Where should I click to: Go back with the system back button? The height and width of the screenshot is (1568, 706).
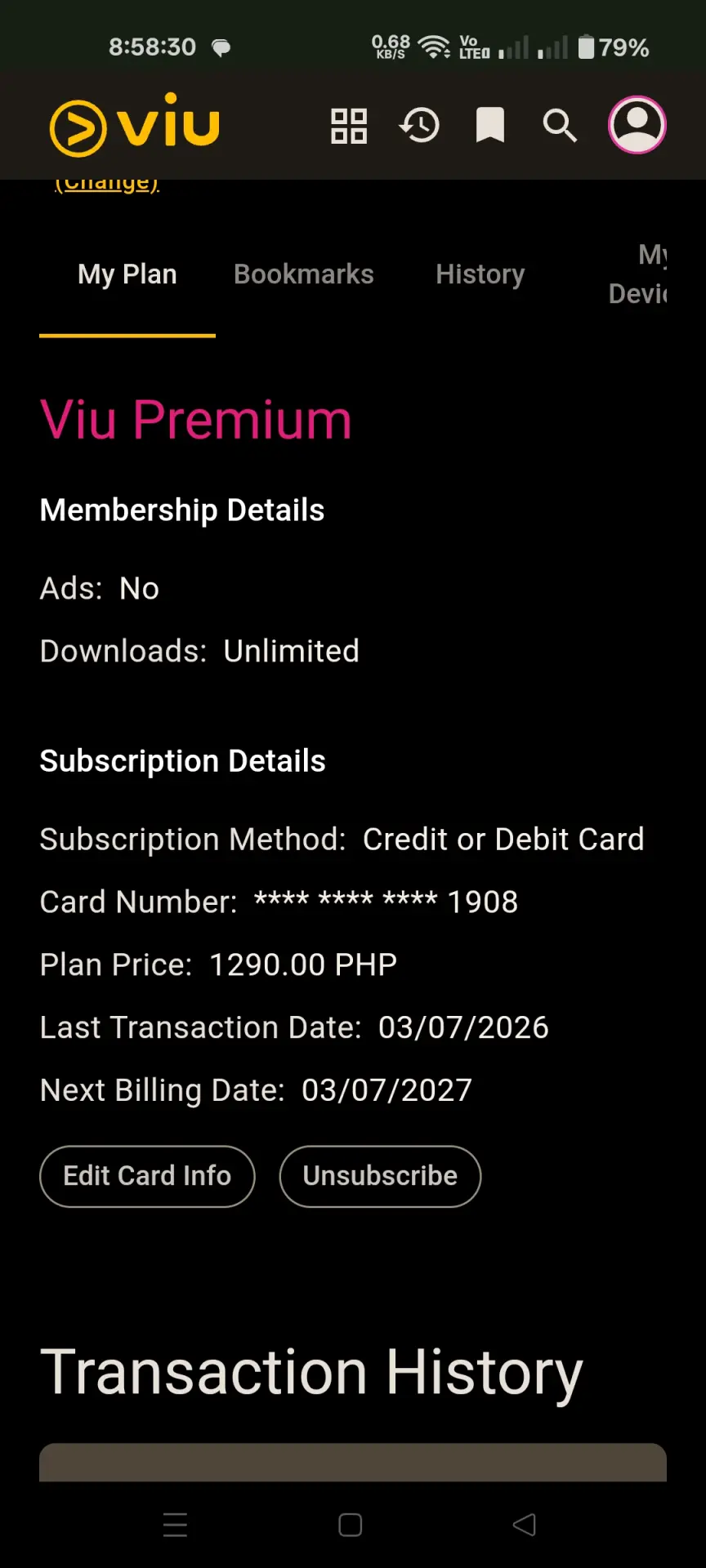(524, 1525)
